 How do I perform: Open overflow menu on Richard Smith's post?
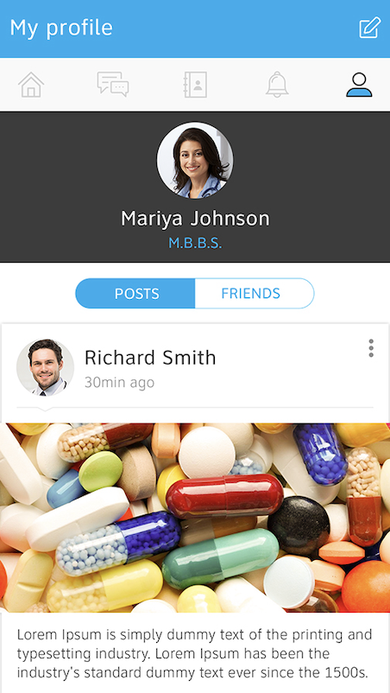click(x=371, y=348)
